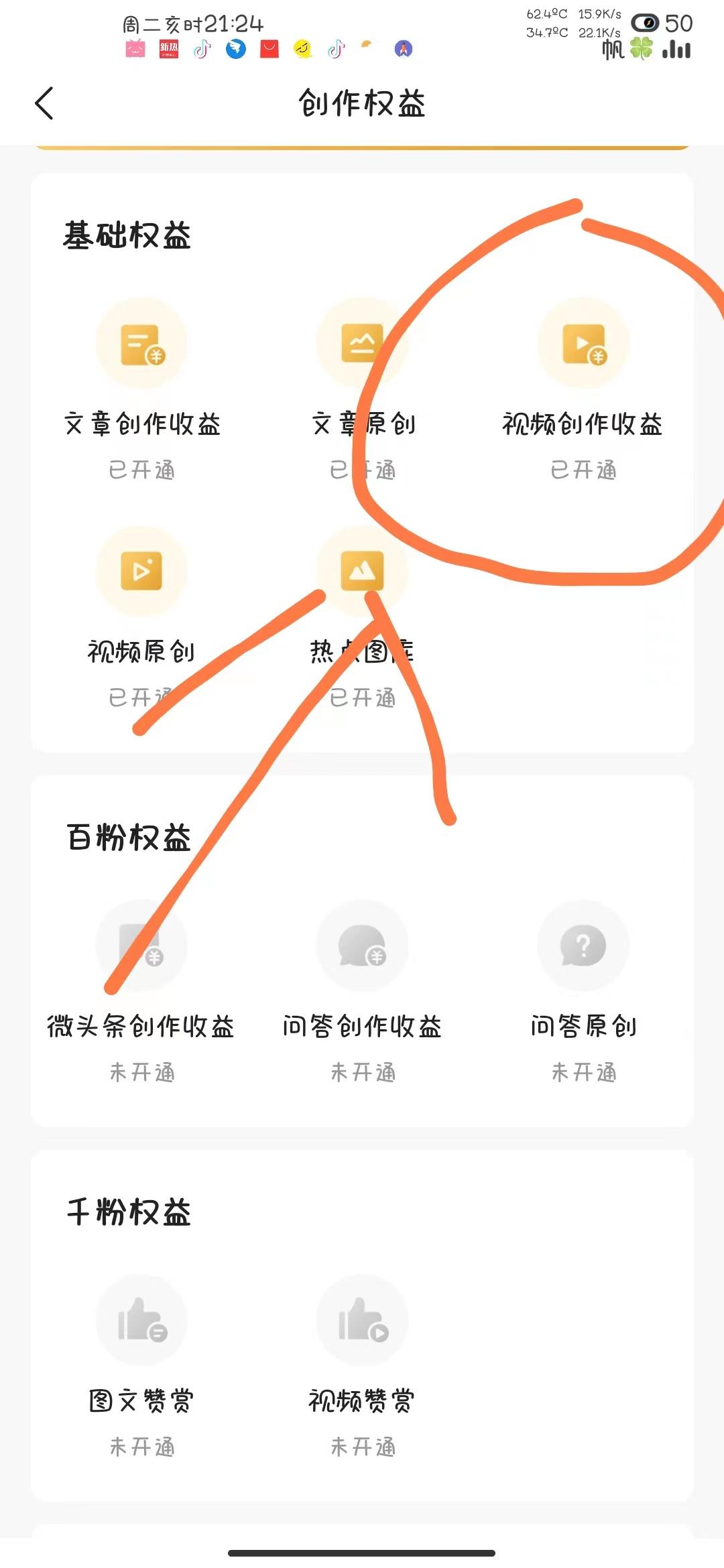This screenshot has width=724, height=1568.
Task: Open 文章创作收益 benefit
Action: [x=141, y=344]
